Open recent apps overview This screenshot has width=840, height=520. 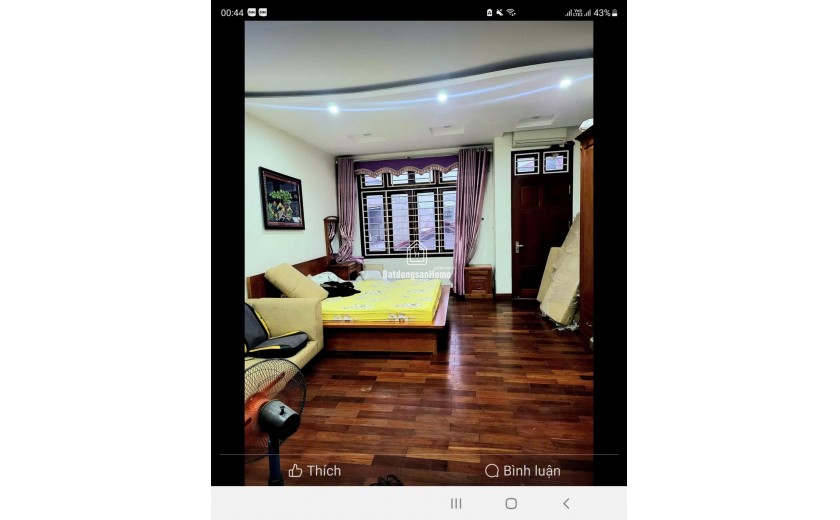(456, 503)
